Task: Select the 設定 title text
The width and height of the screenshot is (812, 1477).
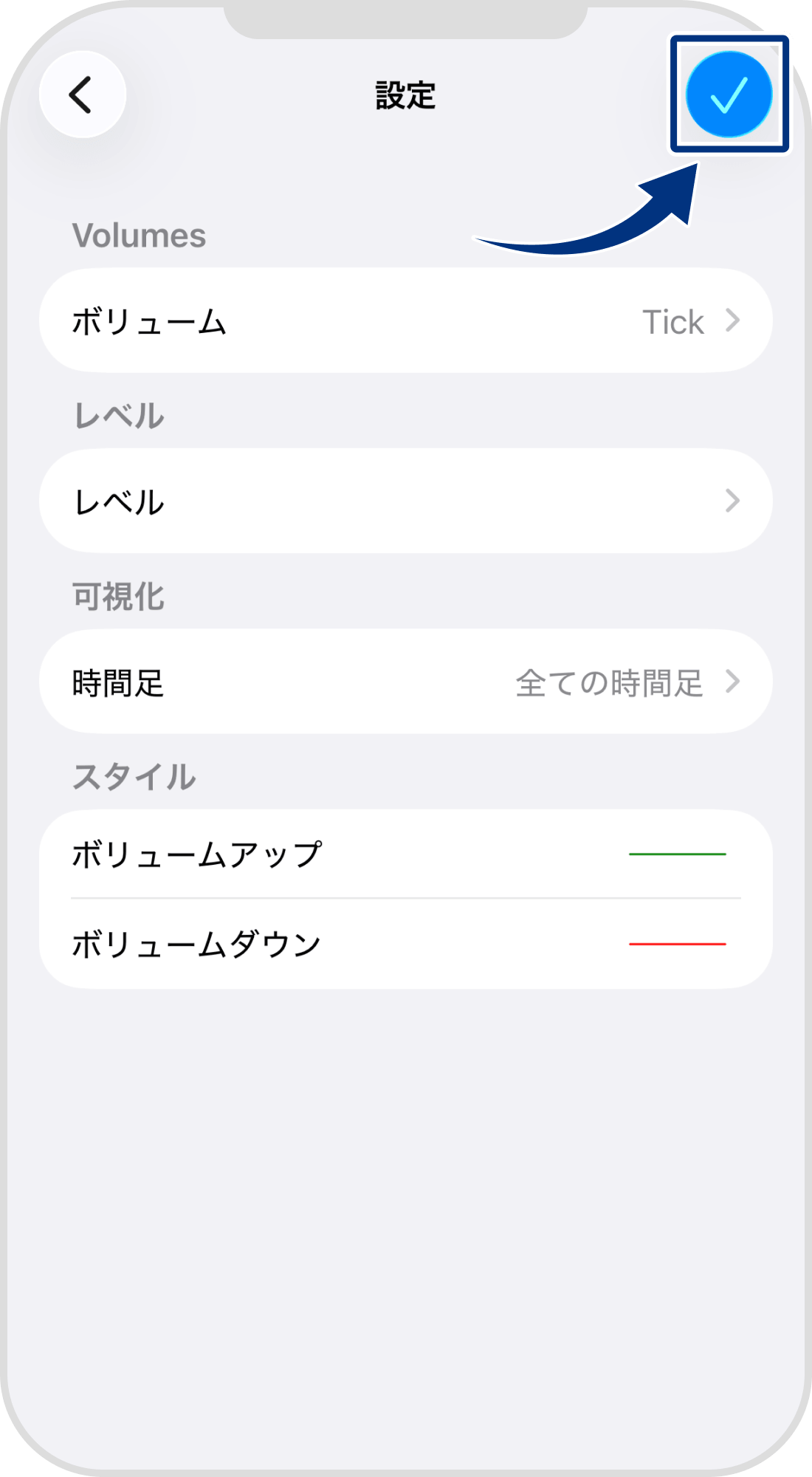Action: tap(405, 93)
